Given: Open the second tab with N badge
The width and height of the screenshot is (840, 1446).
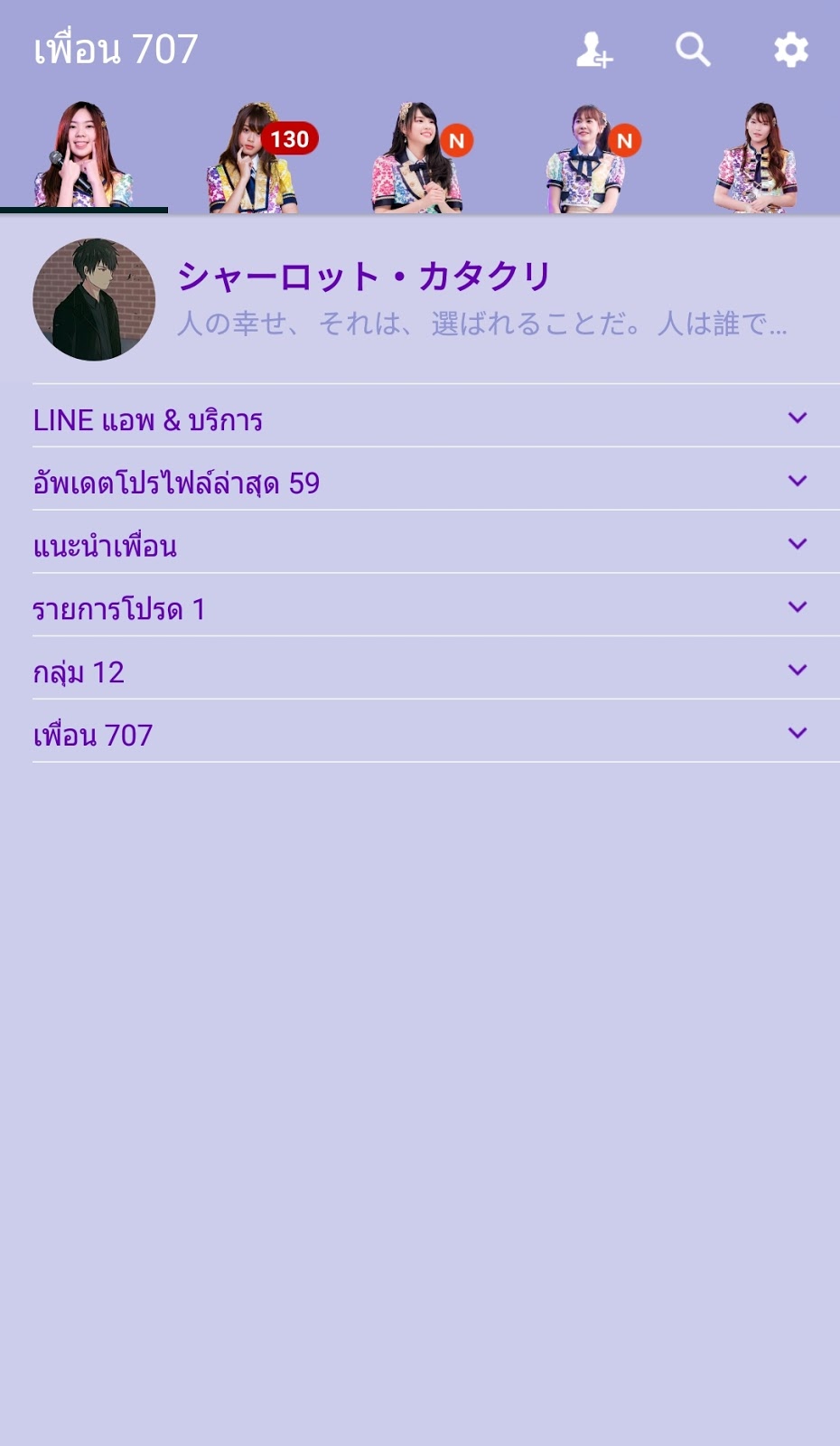Looking at the screenshot, I should click(x=588, y=157).
